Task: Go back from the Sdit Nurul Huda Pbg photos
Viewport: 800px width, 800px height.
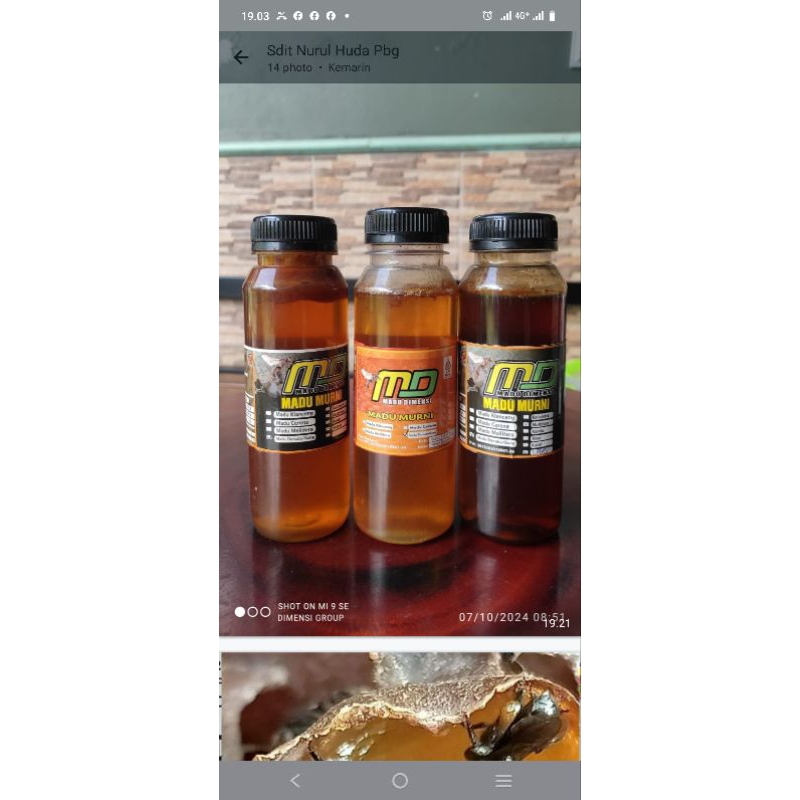Action: click(241, 57)
